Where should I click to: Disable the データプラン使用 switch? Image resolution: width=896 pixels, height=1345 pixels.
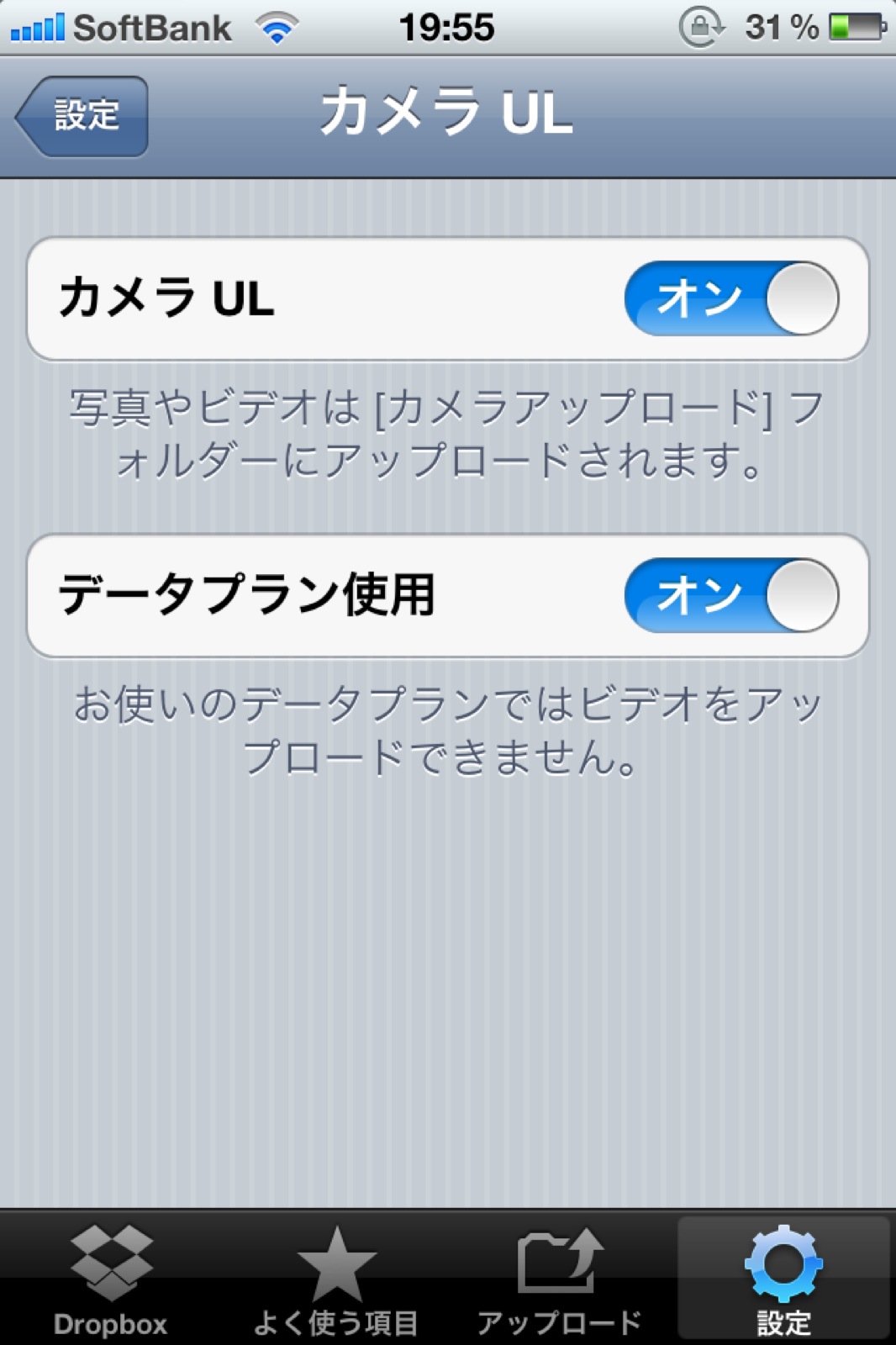730,595
